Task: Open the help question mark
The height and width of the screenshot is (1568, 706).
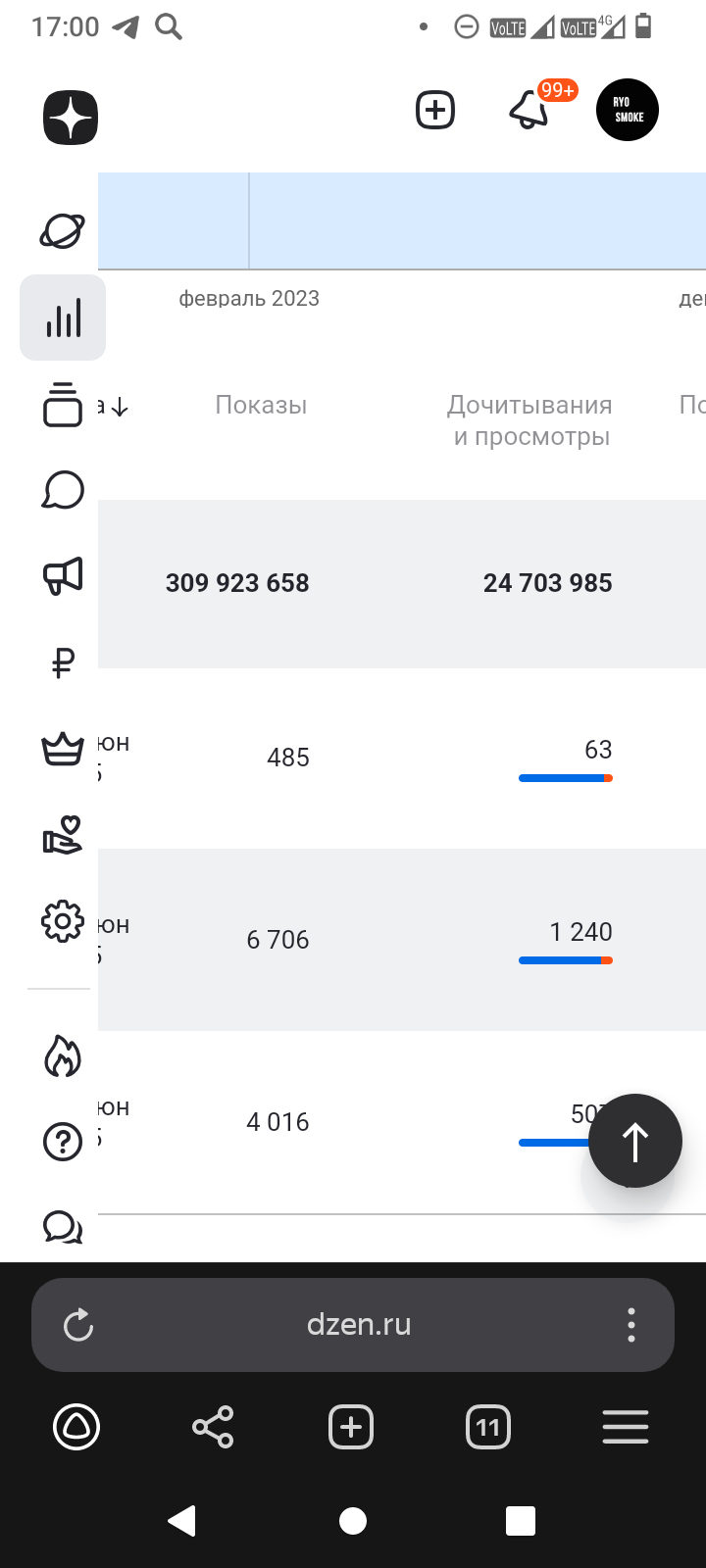Action: pyautogui.click(x=63, y=1142)
